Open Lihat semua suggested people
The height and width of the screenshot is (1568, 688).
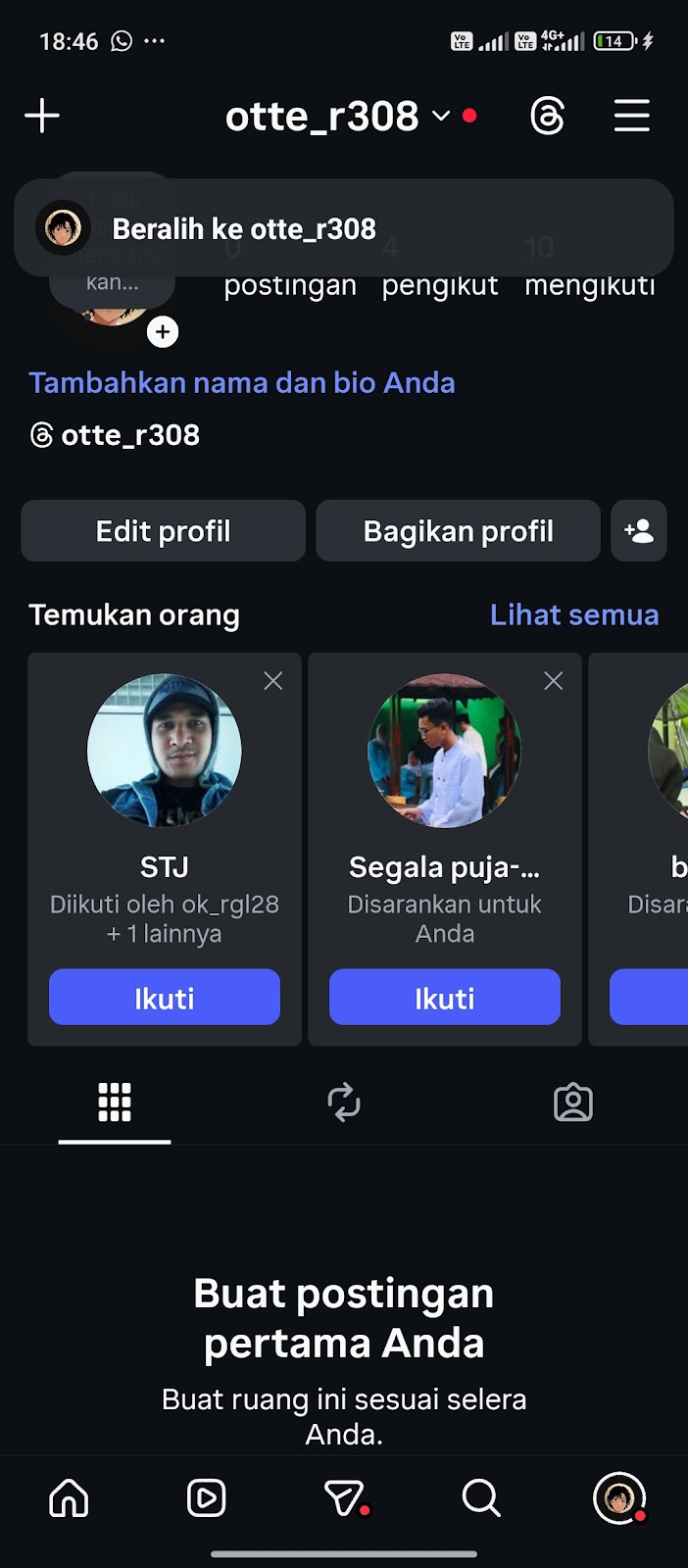[573, 614]
